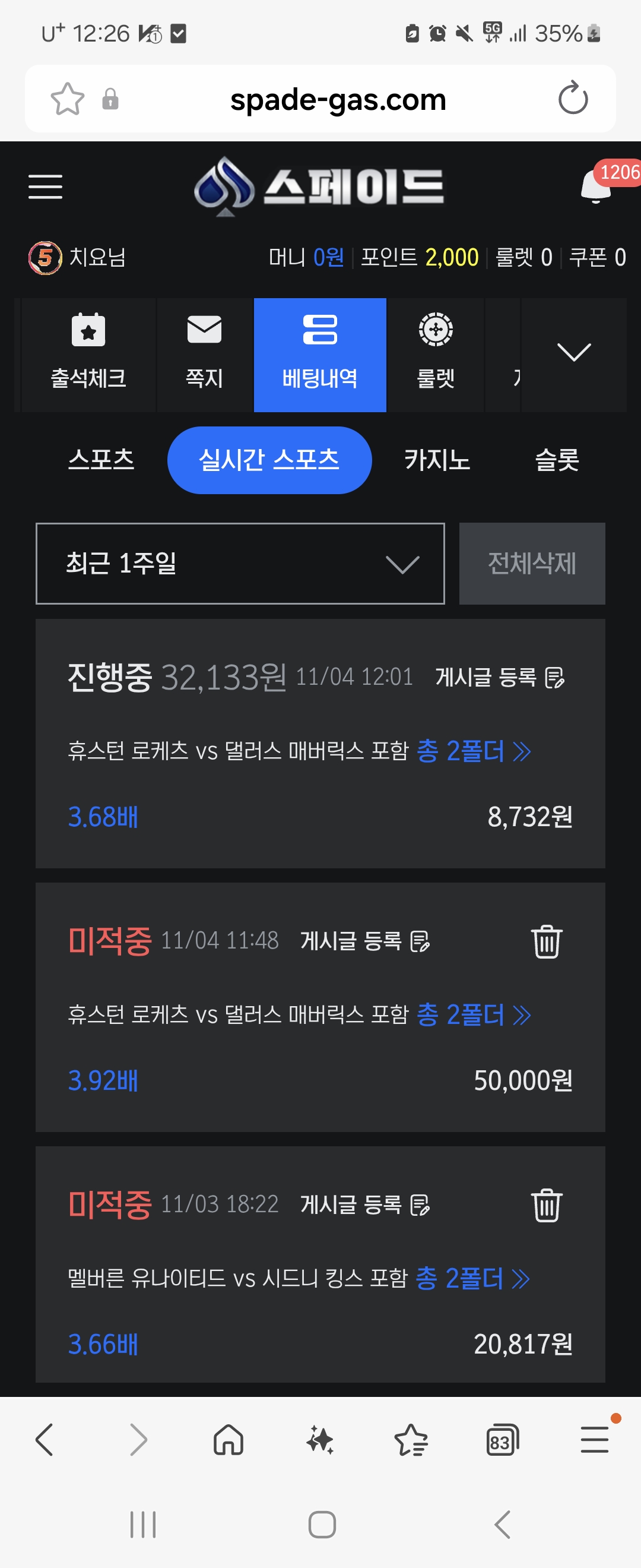Screen dimensions: 641x1568
Task: Tap the 전체삭제 delete-all button
Action: pyautogui.click(x=532, y=564)
